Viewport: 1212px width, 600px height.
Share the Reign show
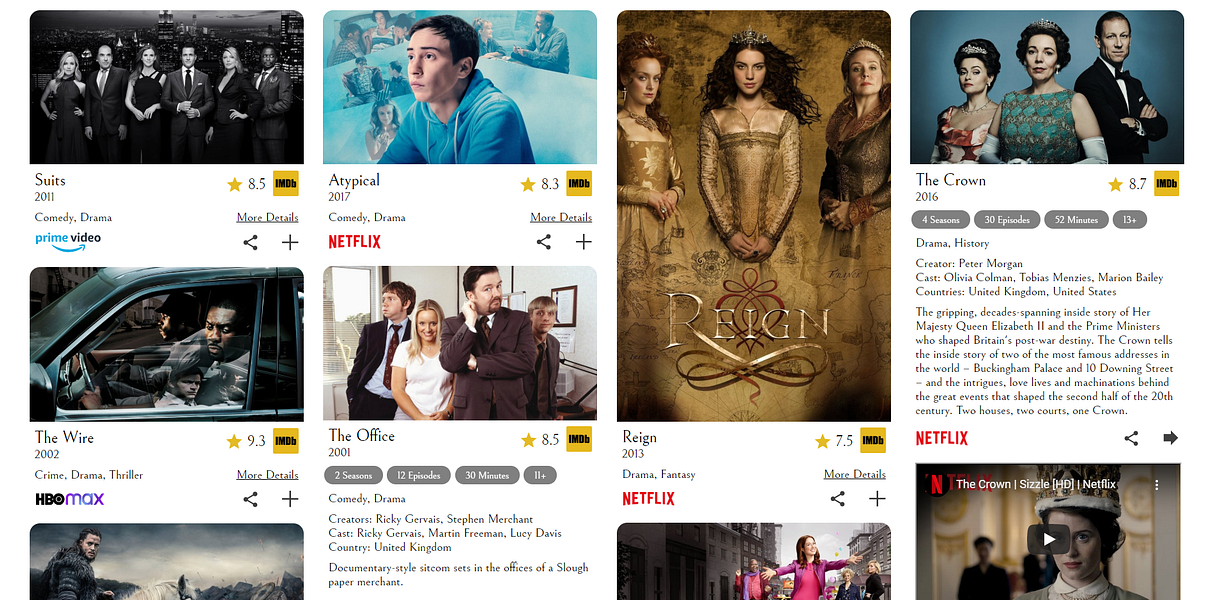pyautogui.click(x=838, y=498)
